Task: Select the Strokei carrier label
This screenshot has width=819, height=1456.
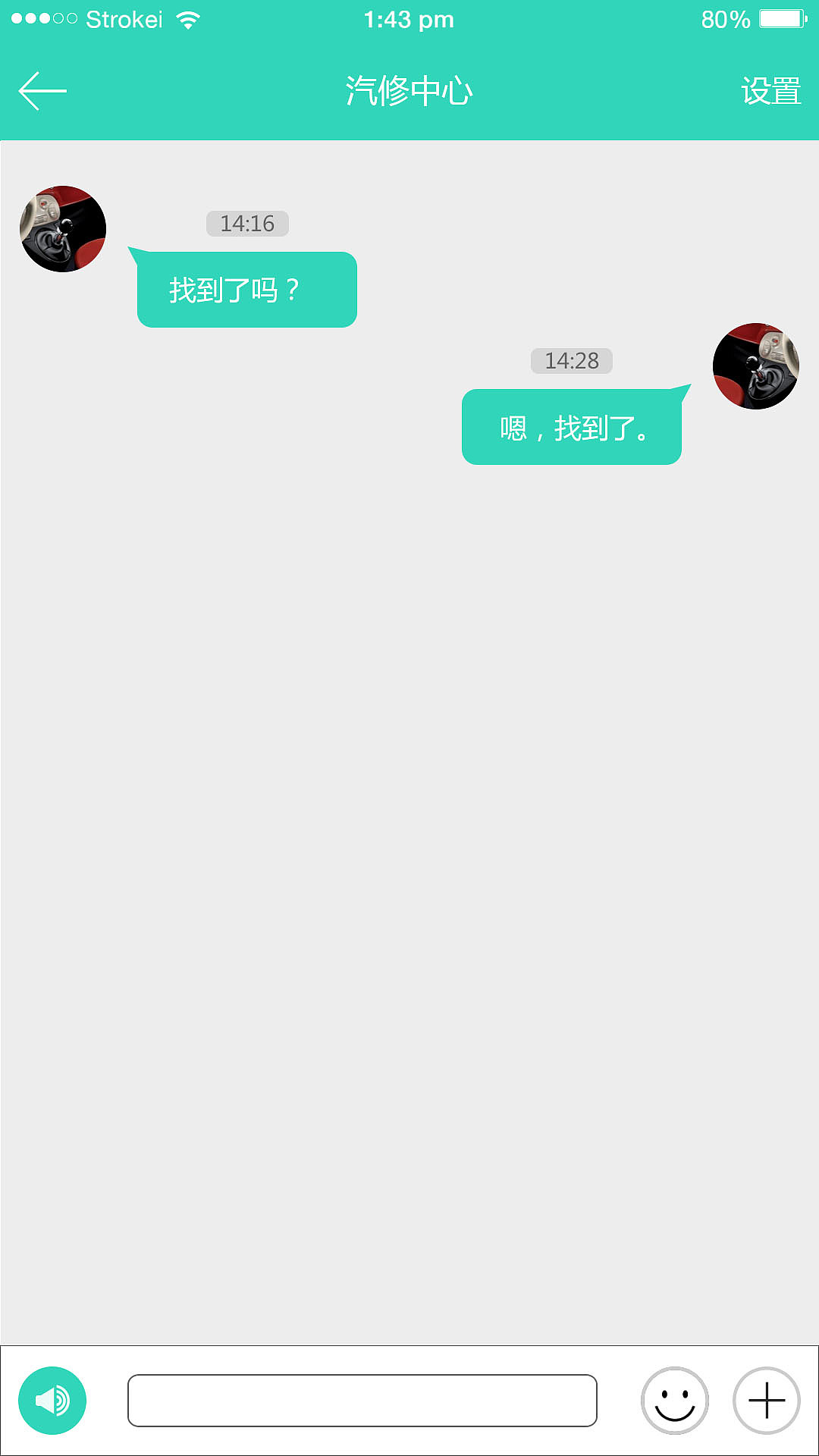Action: pos(127,20)
